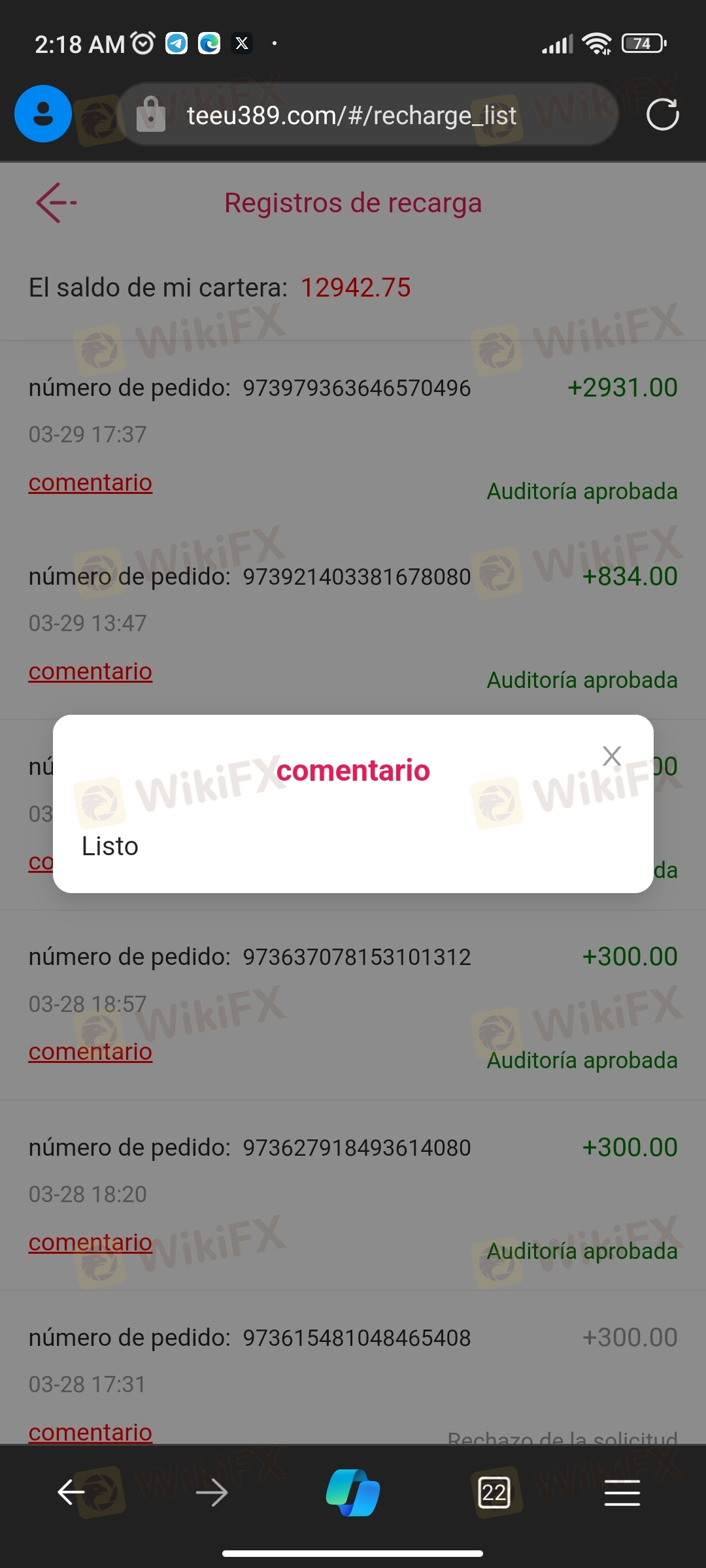Go back from Registros de recarga
The image size is (706, 1568).
(x=56, y=203)
